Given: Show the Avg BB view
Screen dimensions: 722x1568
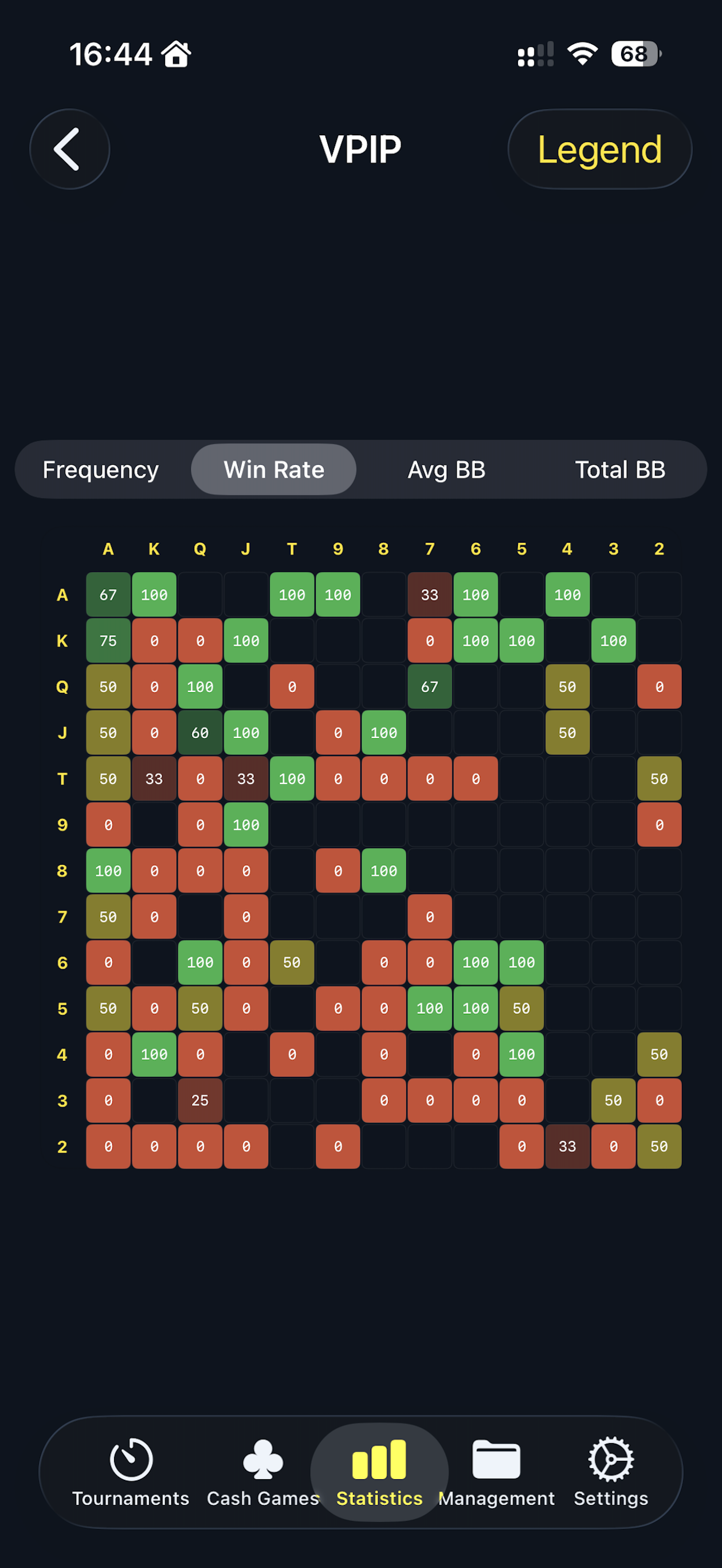Looking at the screenshot, I should point(446,469).
